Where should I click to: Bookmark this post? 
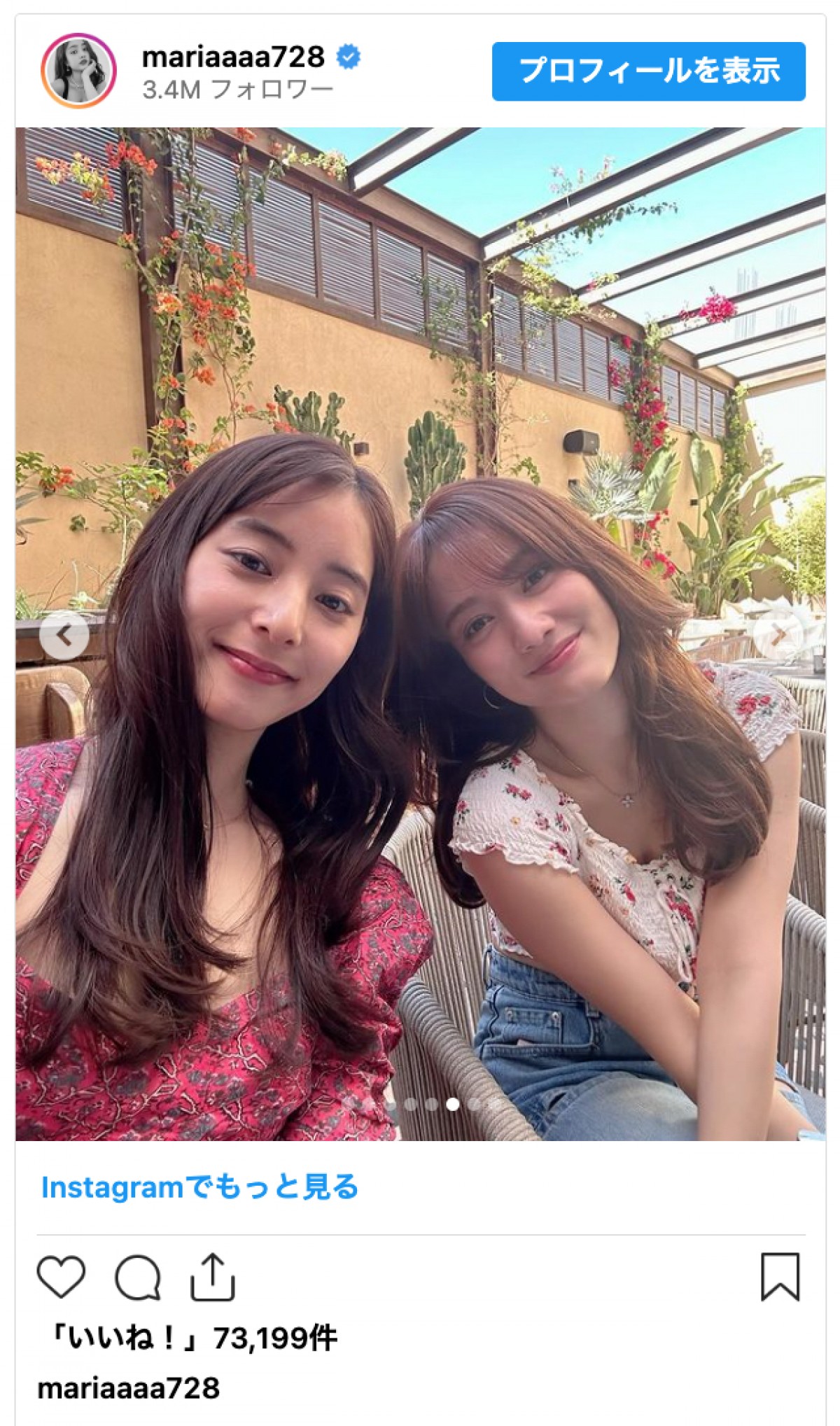click(780, 1277)
